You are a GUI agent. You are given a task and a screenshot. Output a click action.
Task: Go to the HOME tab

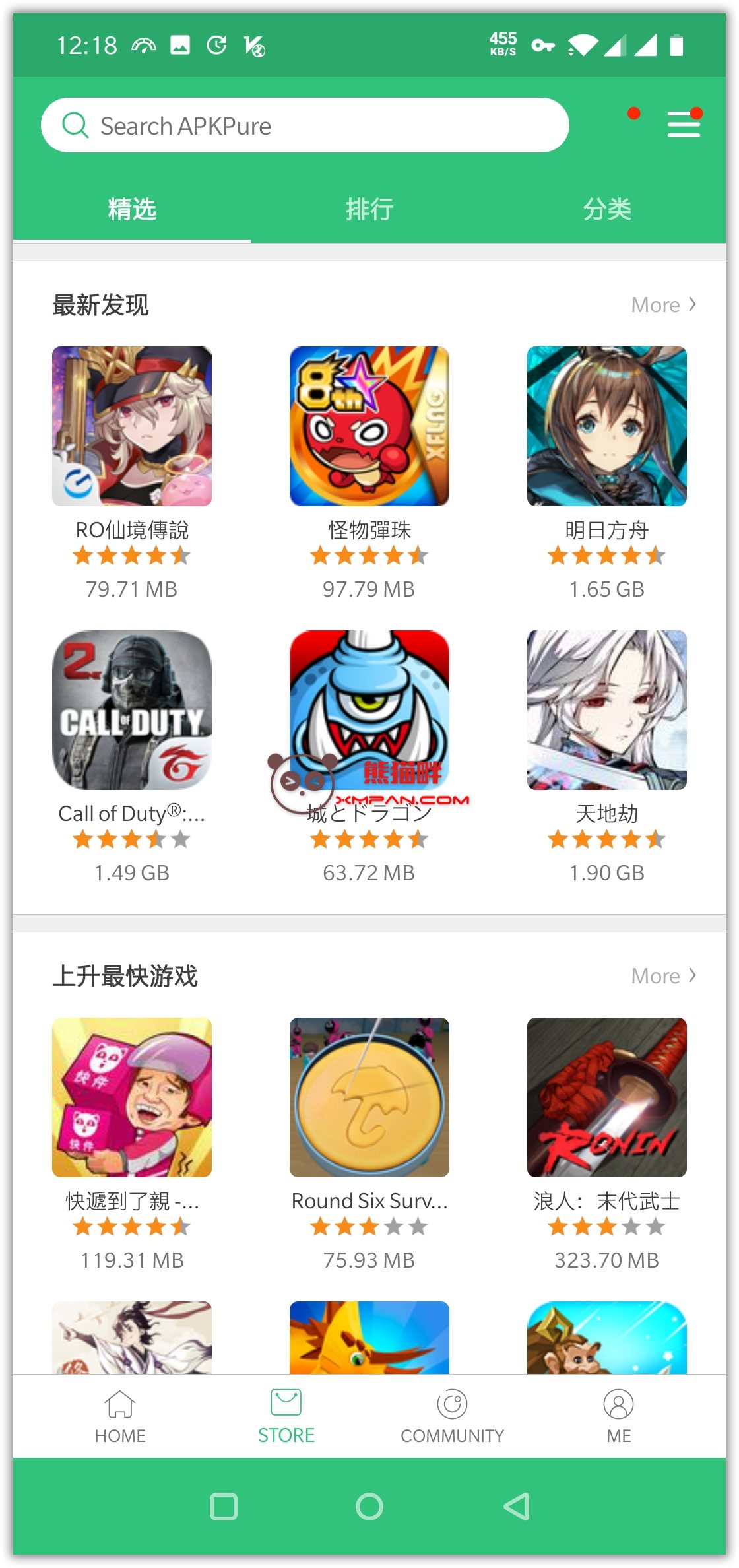click(x=120, y=1416)
